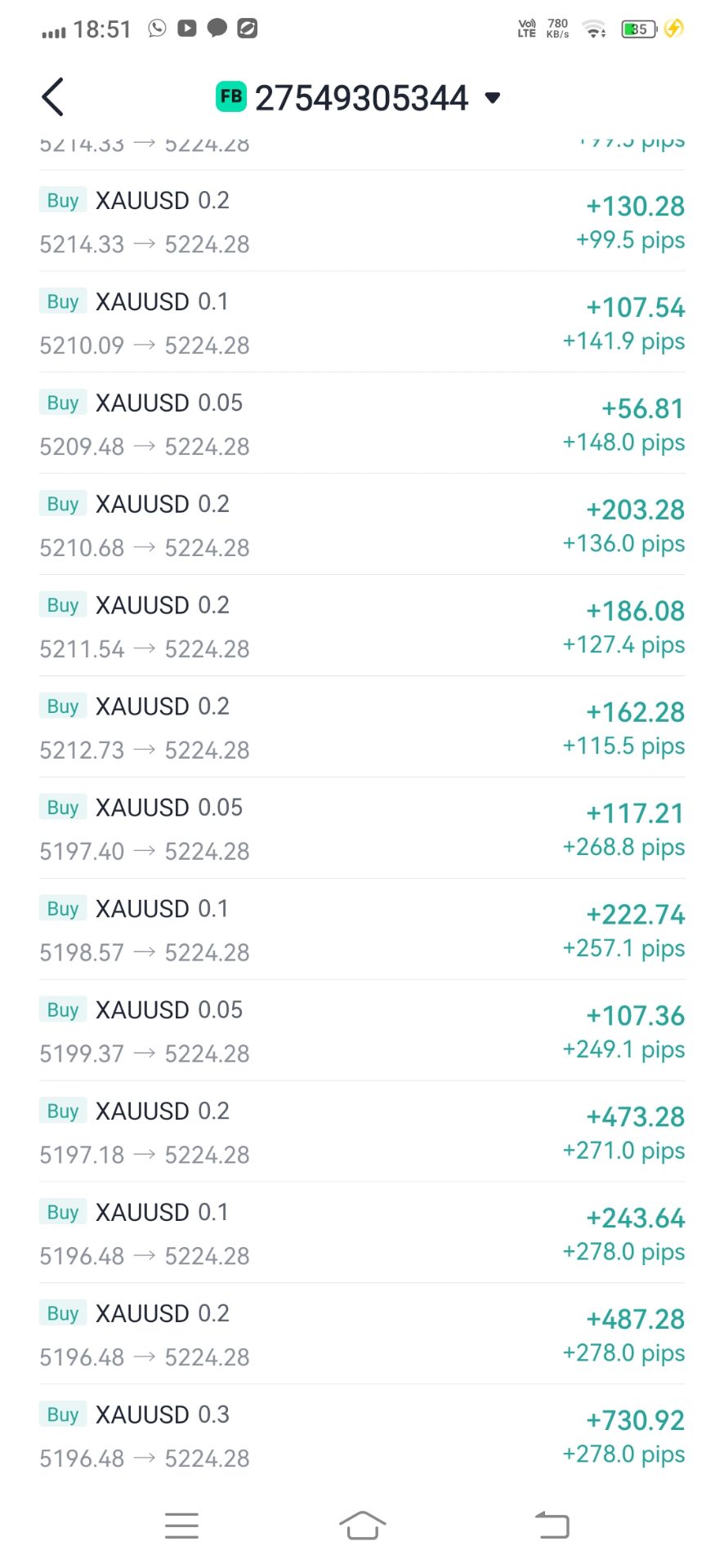
Task: Go to the system home screen
Action: 362,1525
